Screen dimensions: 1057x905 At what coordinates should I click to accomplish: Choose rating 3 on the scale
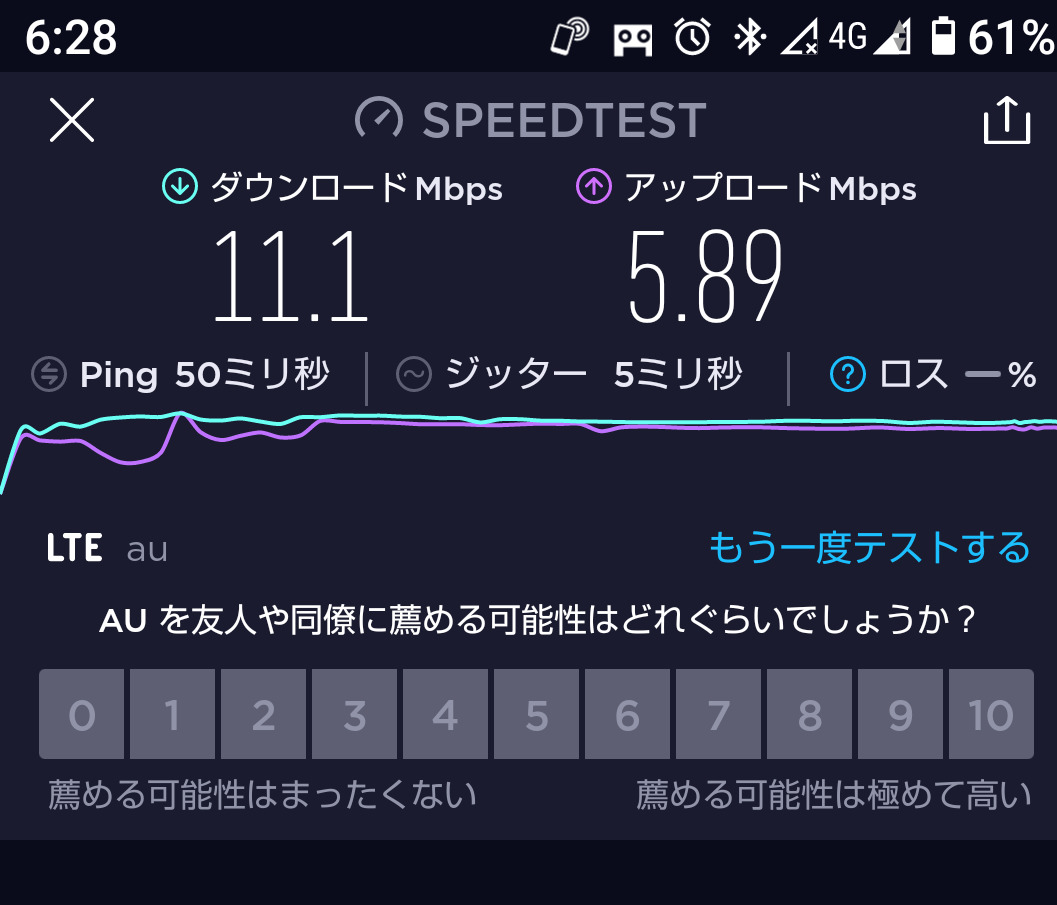[x=355, y=714]
